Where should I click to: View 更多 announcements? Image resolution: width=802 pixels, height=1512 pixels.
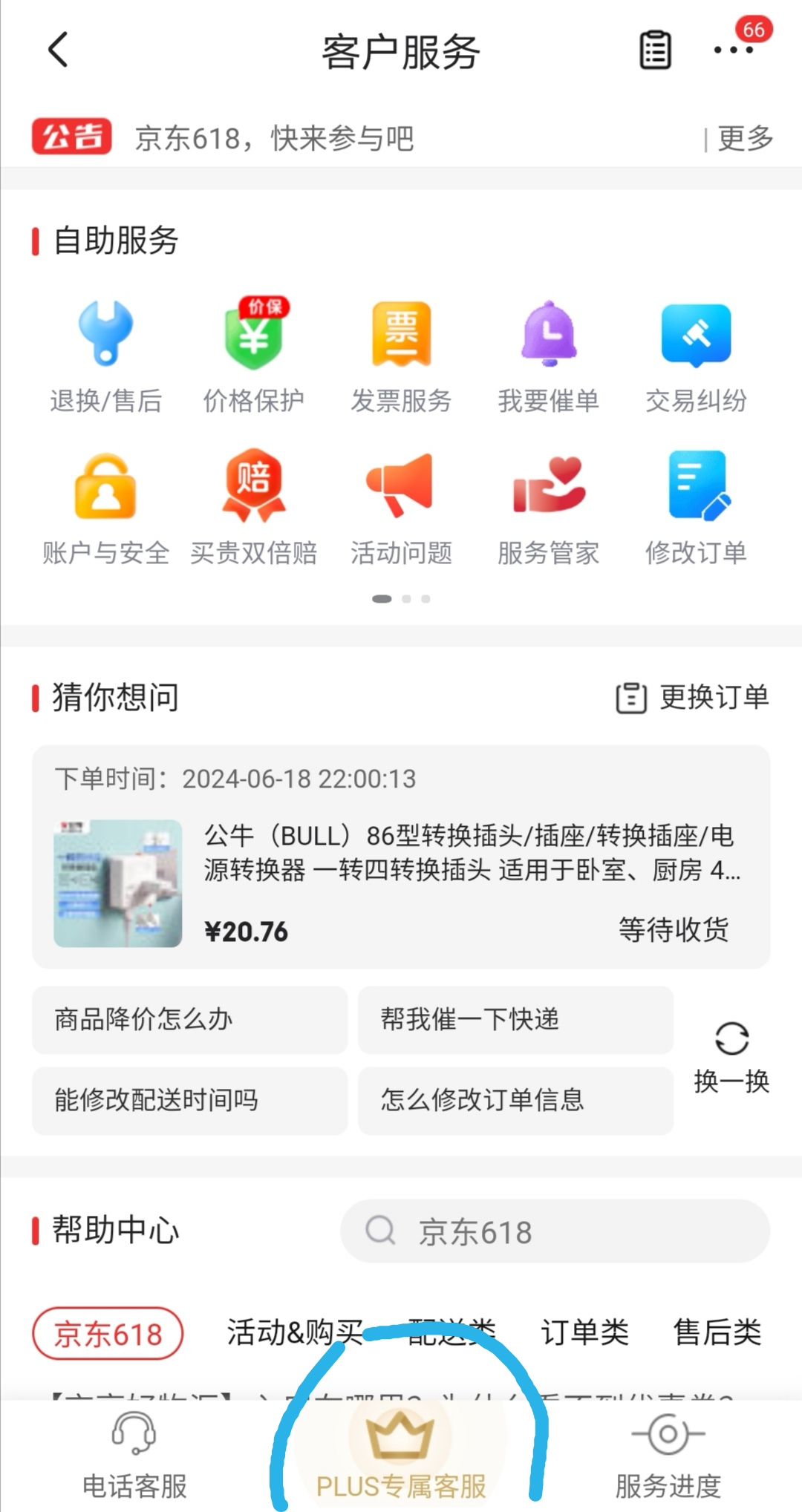tap(744, 138)
